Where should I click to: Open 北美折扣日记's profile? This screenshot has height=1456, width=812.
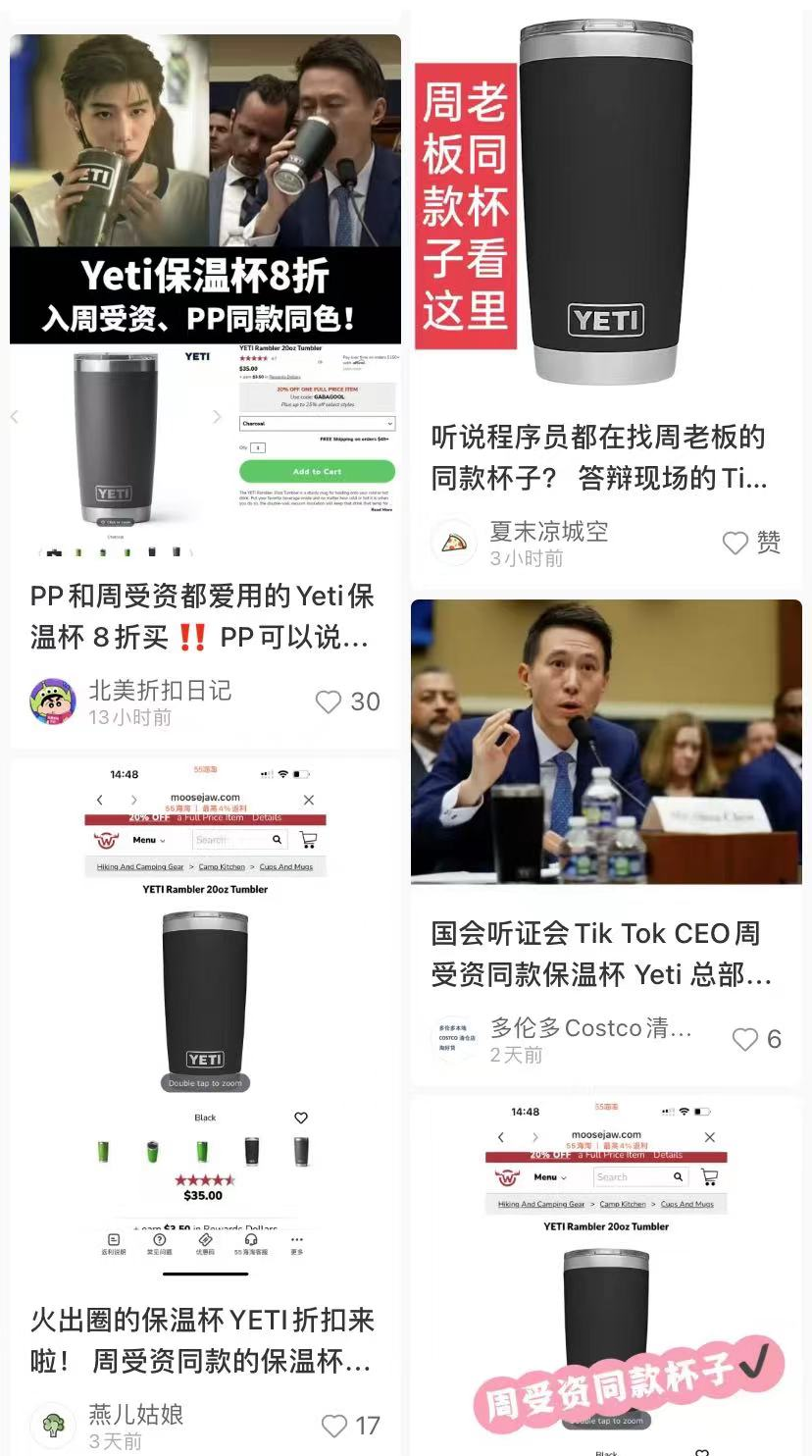pos(53,701)
